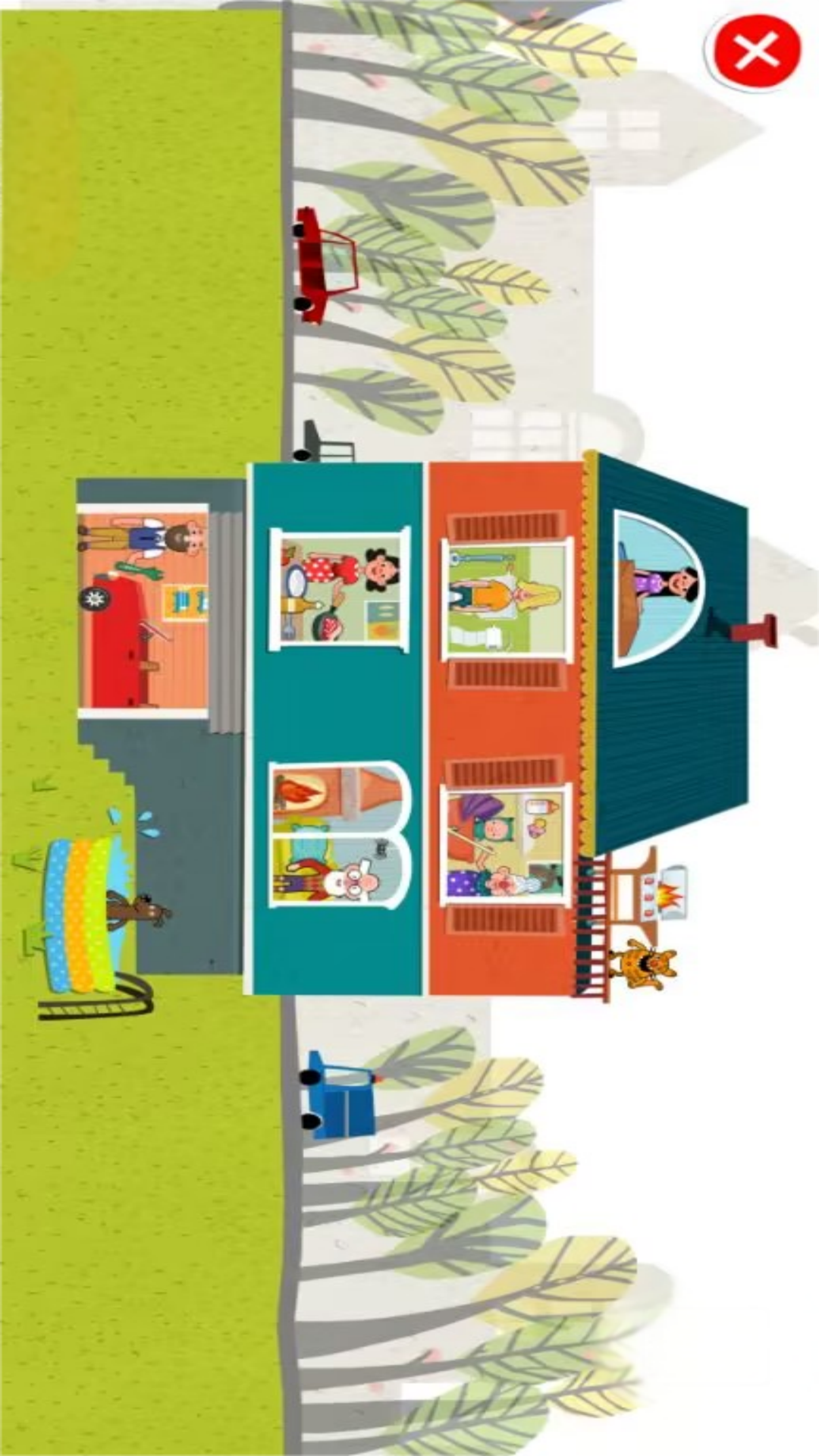This screenshot has height=1456, width=819.
Task: Close the screen with the red X
Action: pos(755,51)
